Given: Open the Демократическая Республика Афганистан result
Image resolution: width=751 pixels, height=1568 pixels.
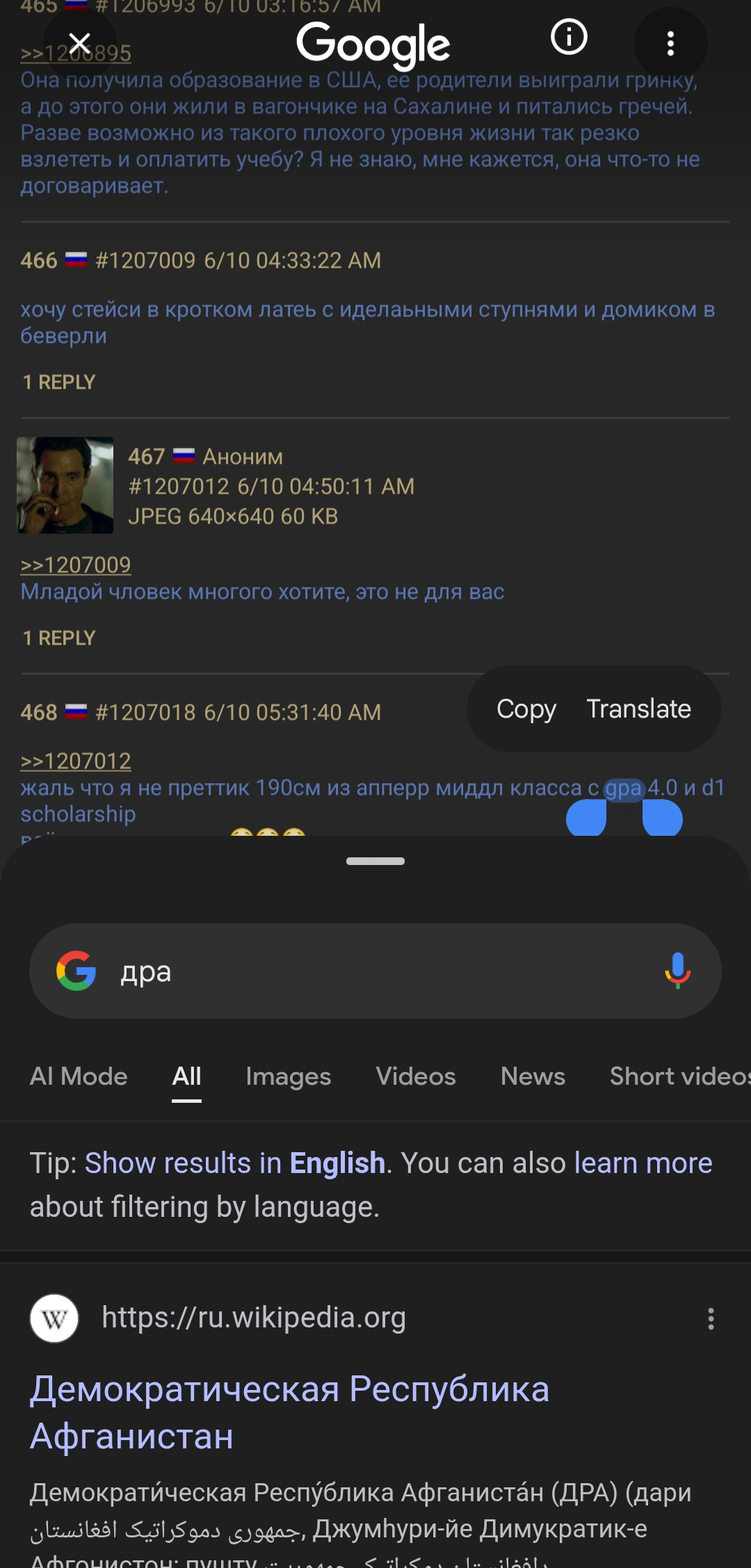Looking at the screenshot, I should [x=289, y=1412].
